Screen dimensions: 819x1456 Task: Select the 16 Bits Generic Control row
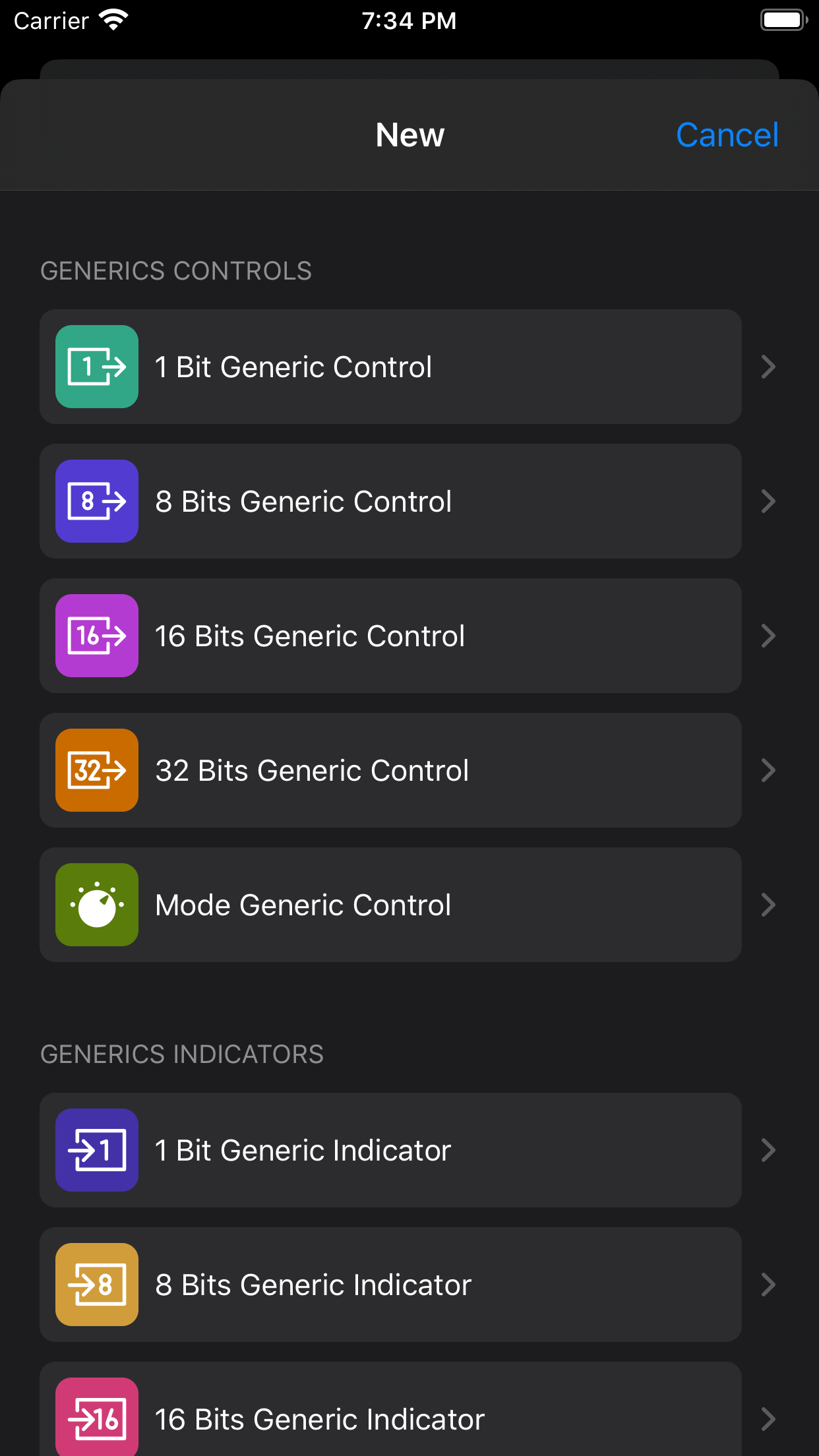point(391,636)
